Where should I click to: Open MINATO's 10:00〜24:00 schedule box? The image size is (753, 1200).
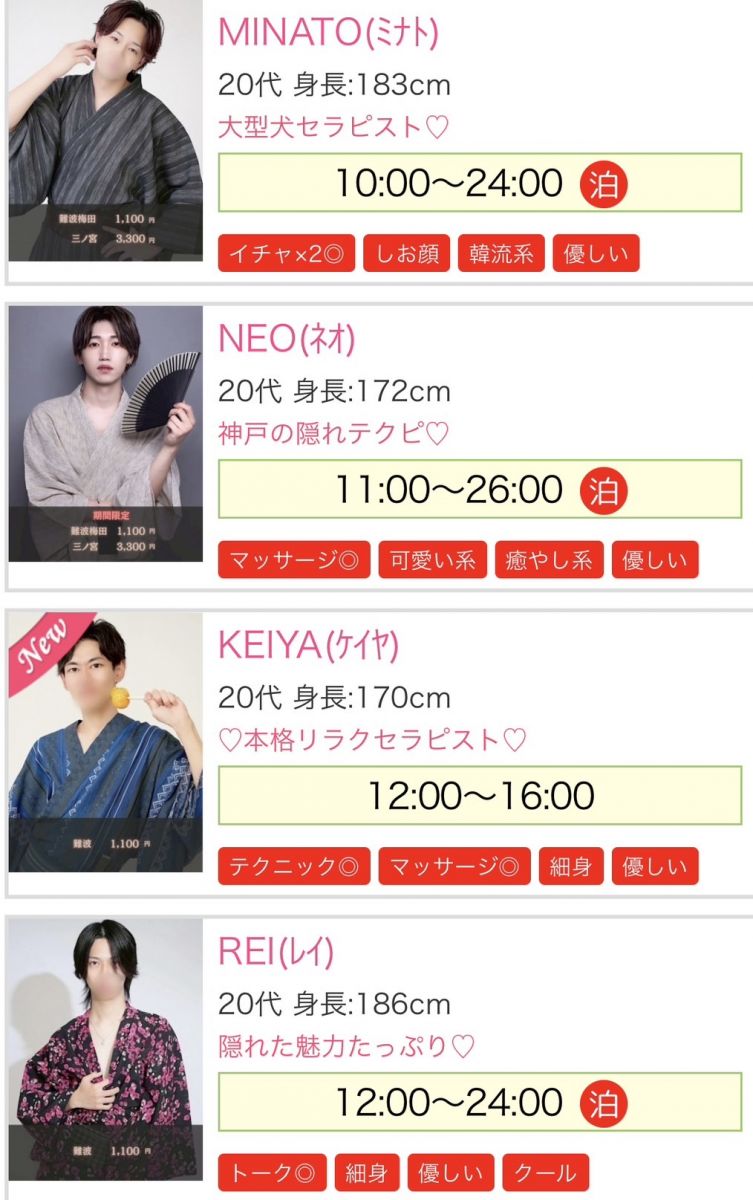point(480,183)
